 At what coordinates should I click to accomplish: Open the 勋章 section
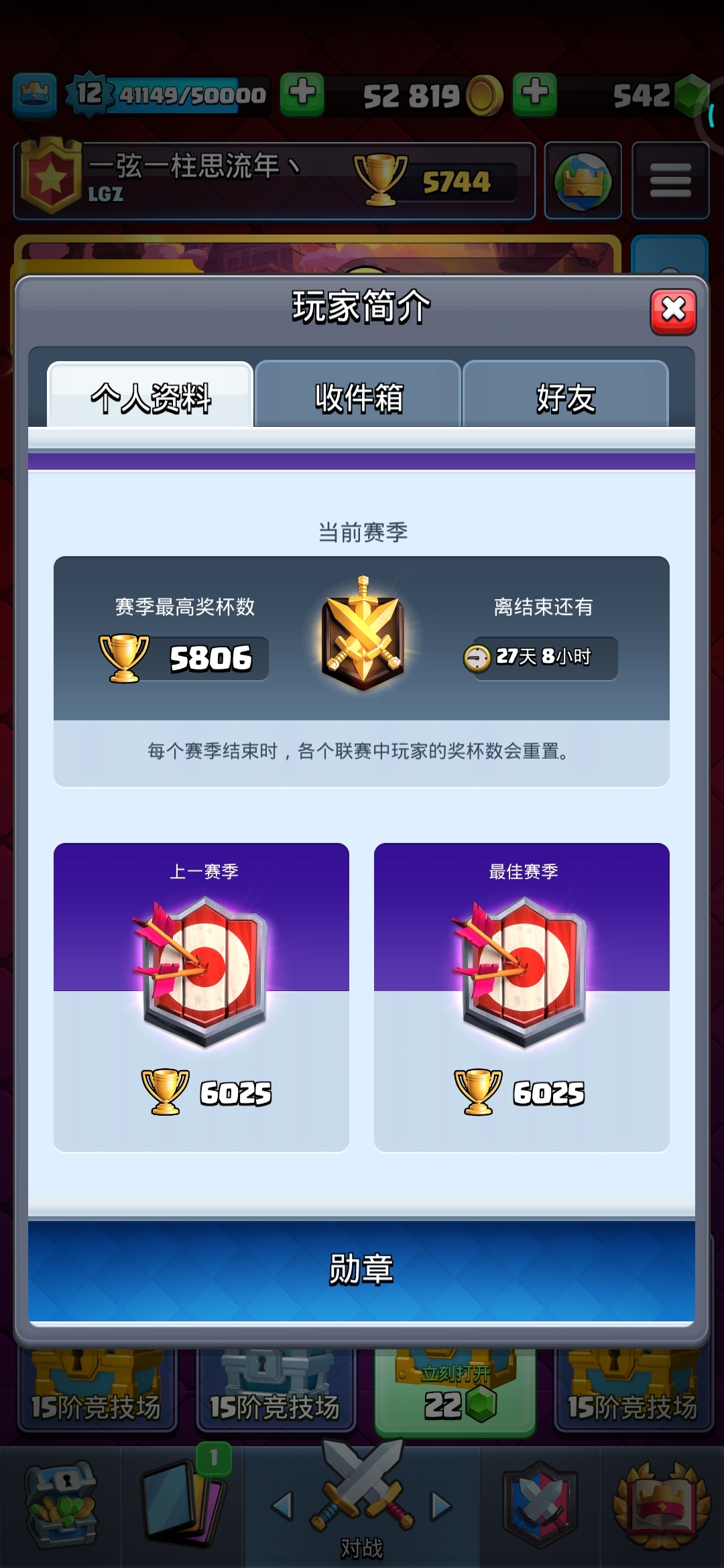coord(361,1270)
